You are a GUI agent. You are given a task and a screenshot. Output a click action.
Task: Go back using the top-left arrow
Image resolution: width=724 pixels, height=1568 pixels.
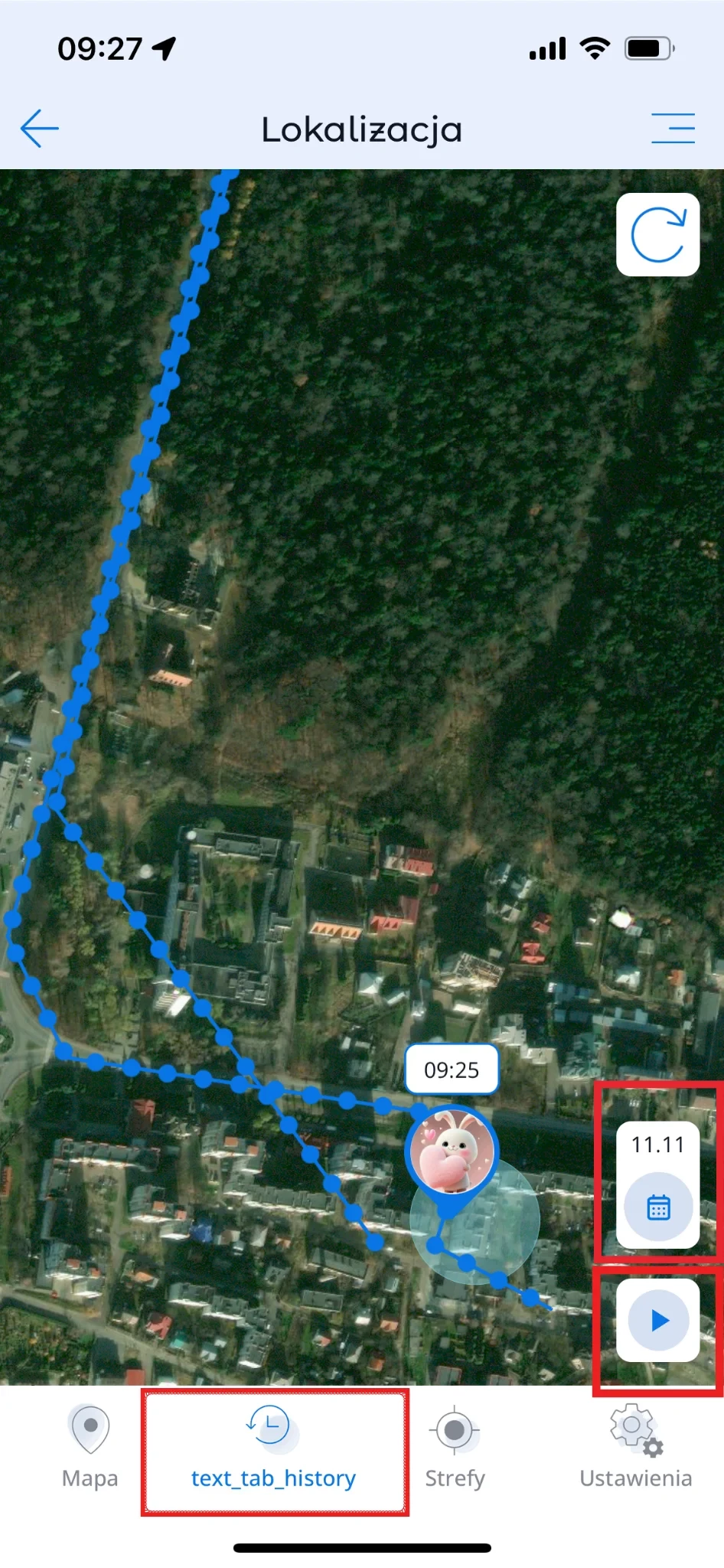[40, 128]
